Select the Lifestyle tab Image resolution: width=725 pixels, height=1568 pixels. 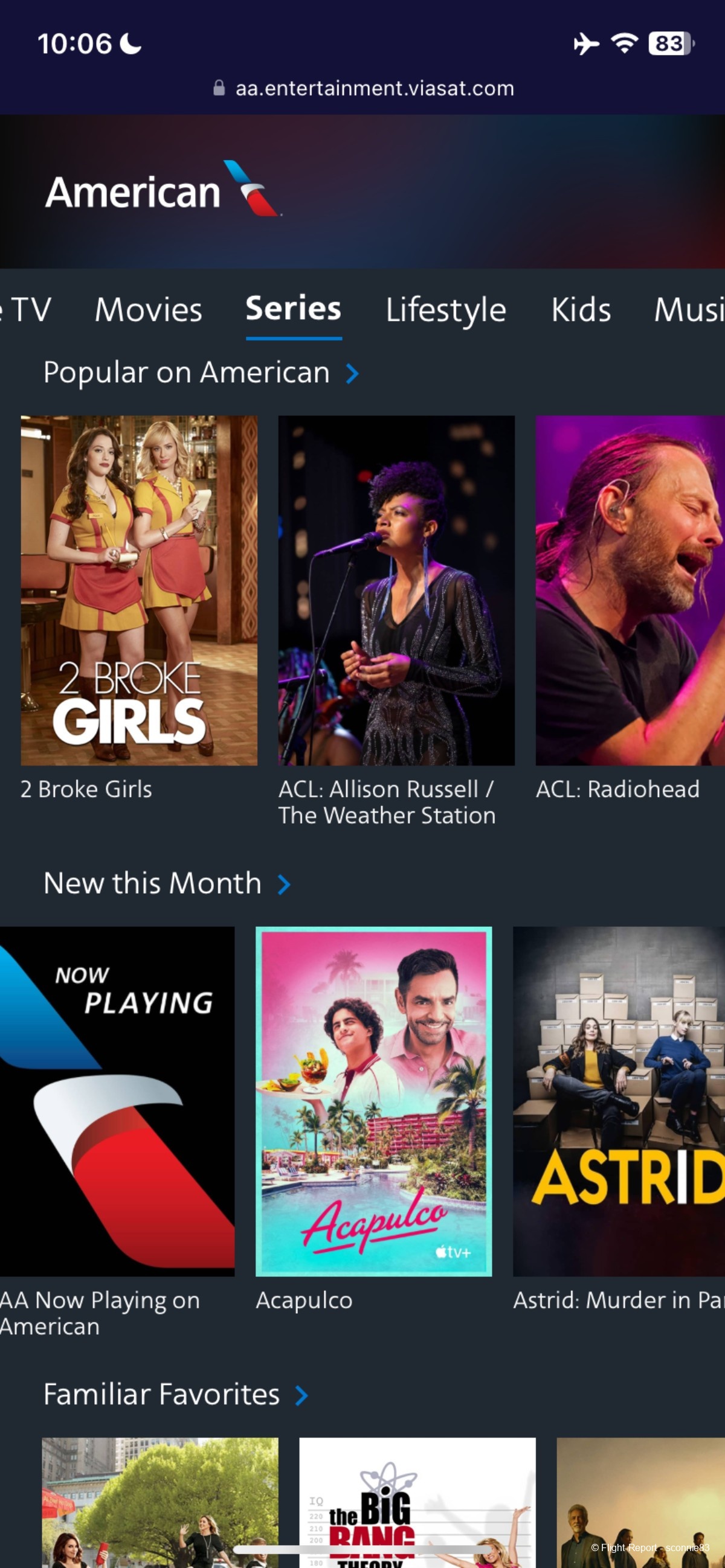[x=445, y=310]
